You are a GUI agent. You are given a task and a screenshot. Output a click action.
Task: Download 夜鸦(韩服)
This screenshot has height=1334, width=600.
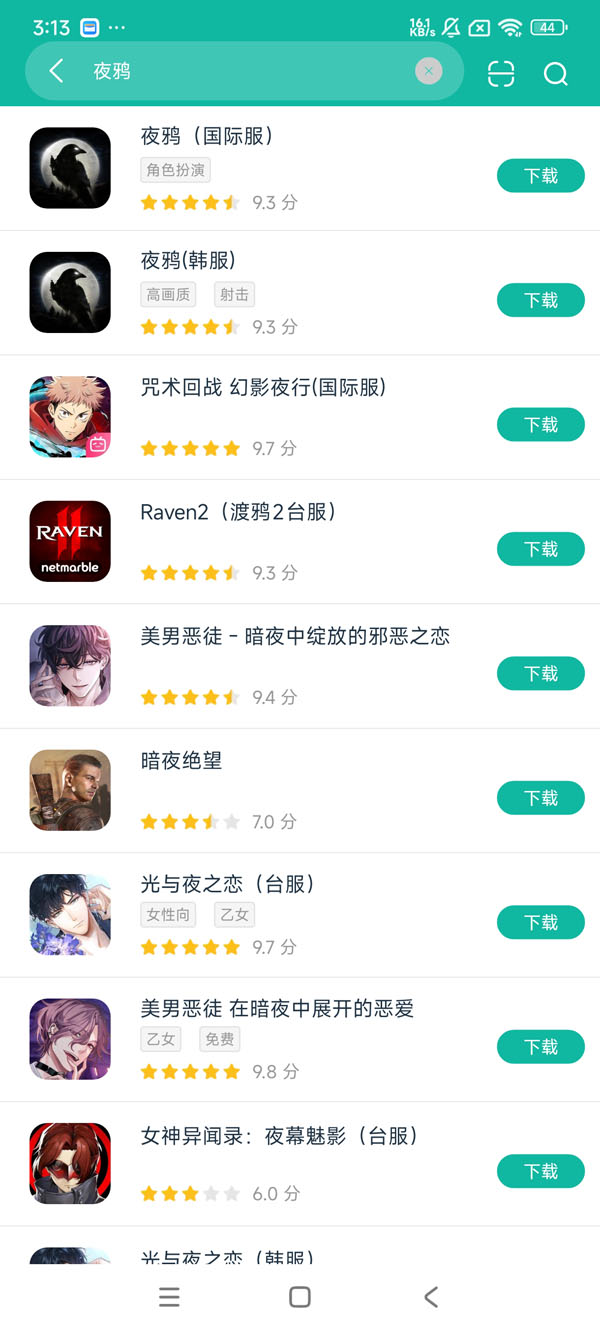click(540, 300)
